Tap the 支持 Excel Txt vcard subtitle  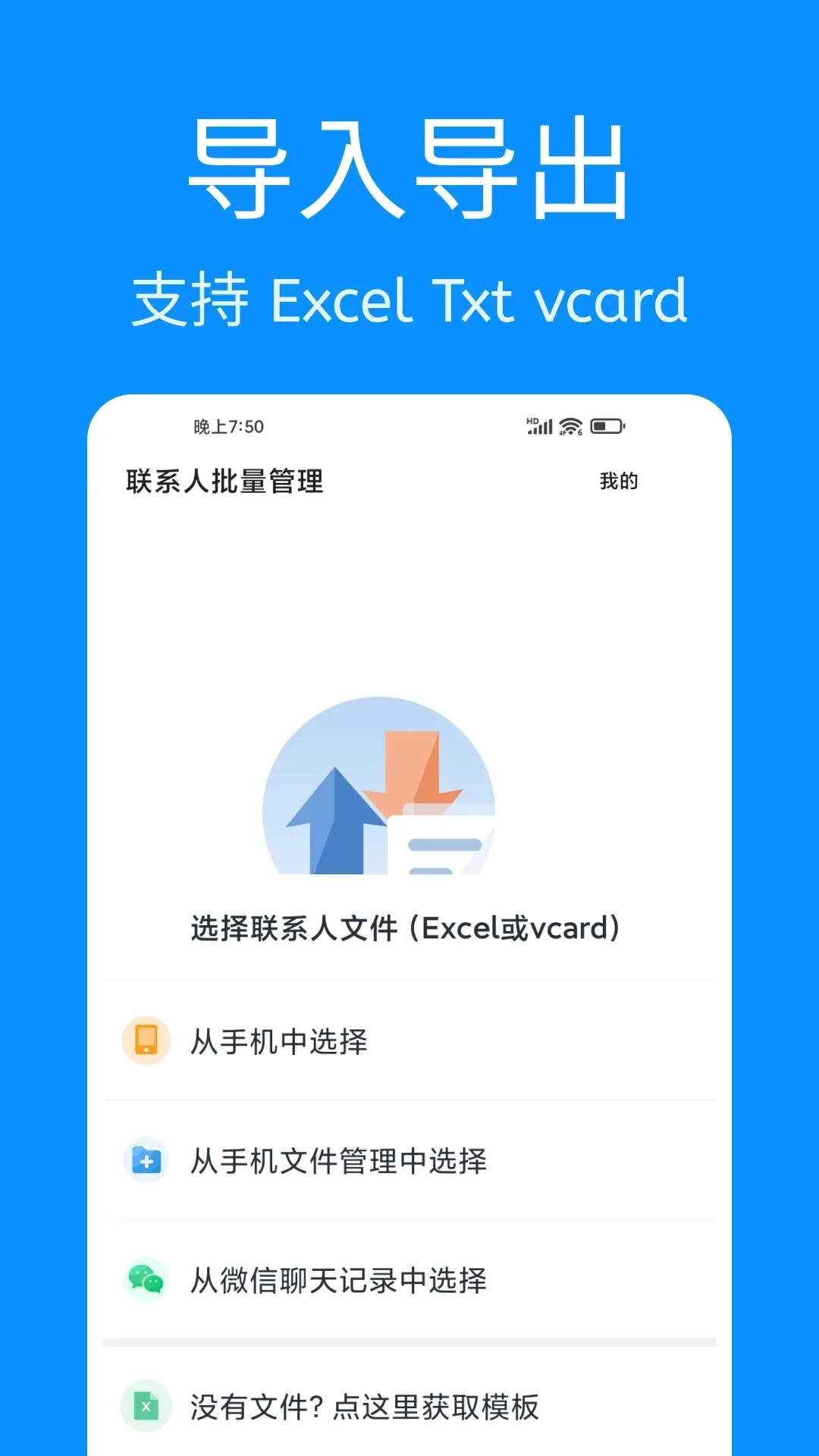tap(409, 301)
